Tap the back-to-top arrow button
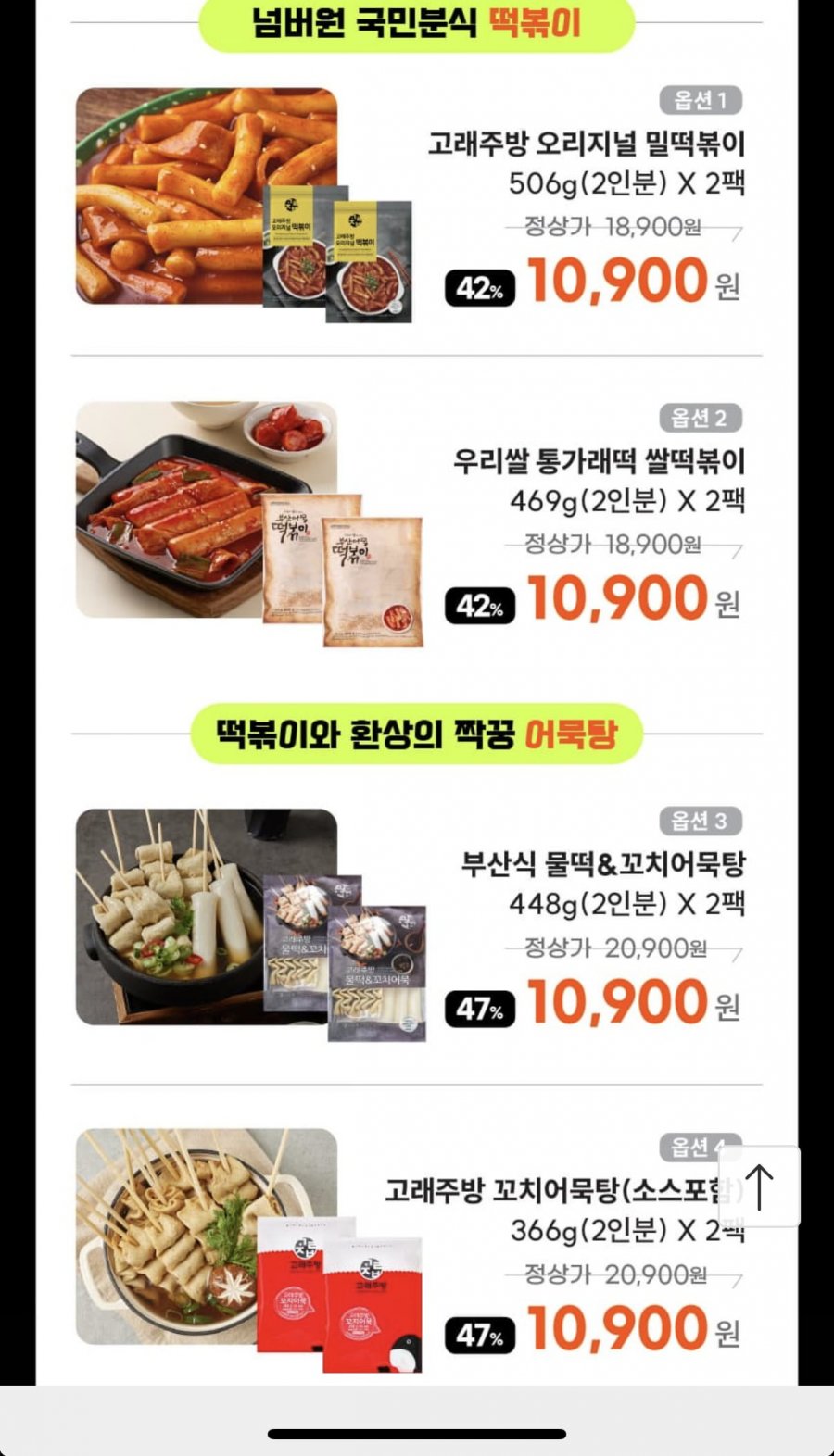Screen dimensions: 834x1456 [759, 1186]
